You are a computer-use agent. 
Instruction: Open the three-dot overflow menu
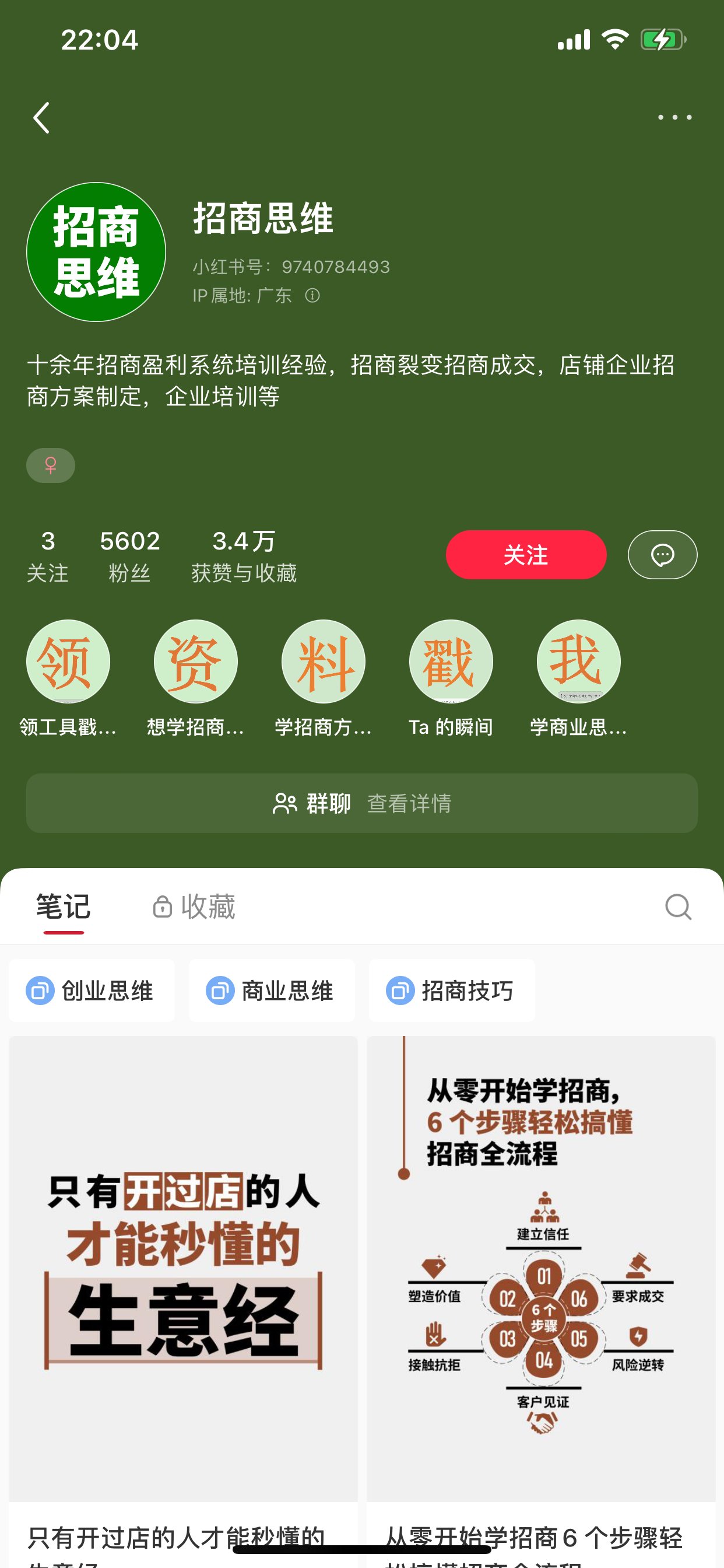[674, 117]
